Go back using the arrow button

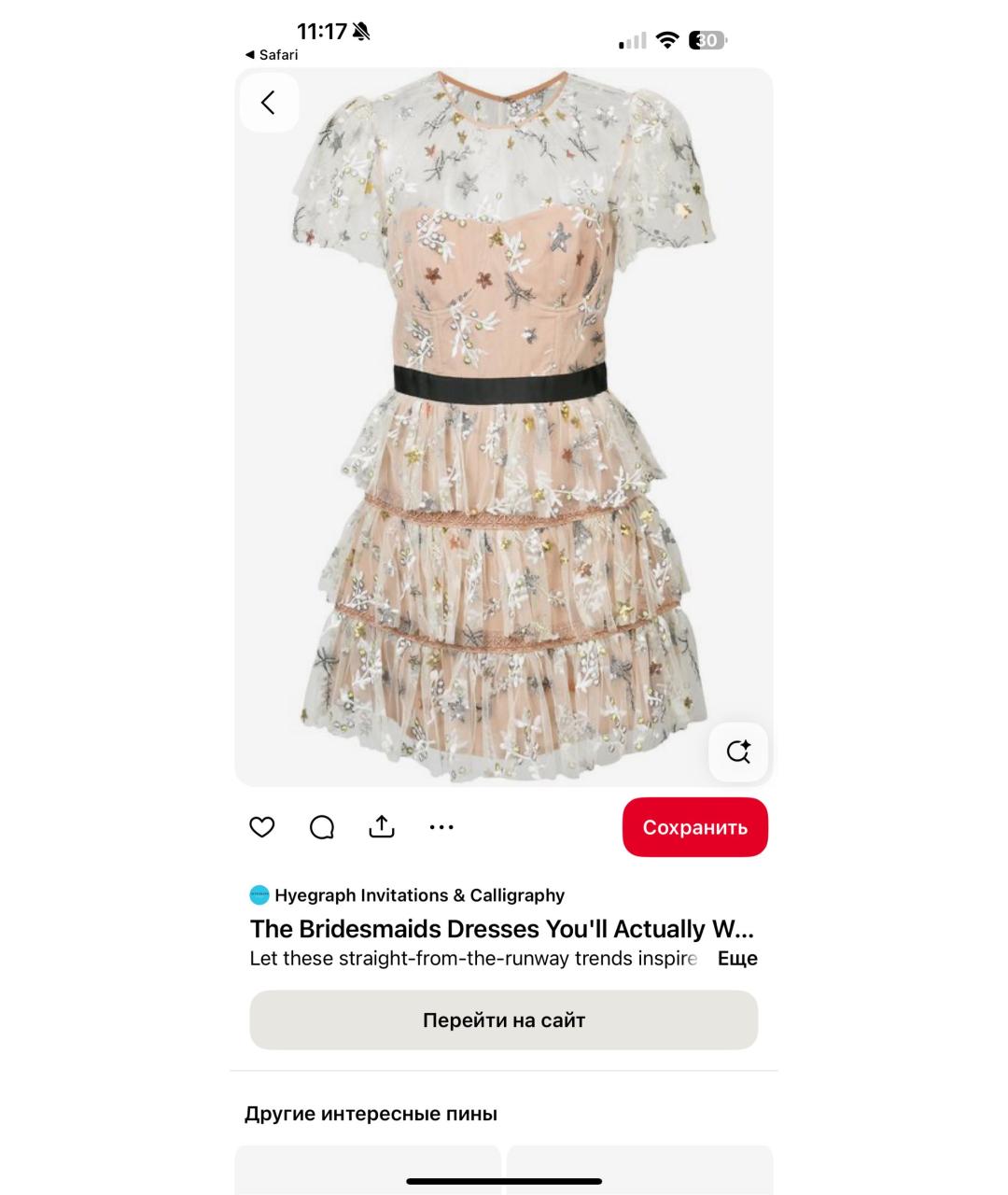tap(269, 103)
